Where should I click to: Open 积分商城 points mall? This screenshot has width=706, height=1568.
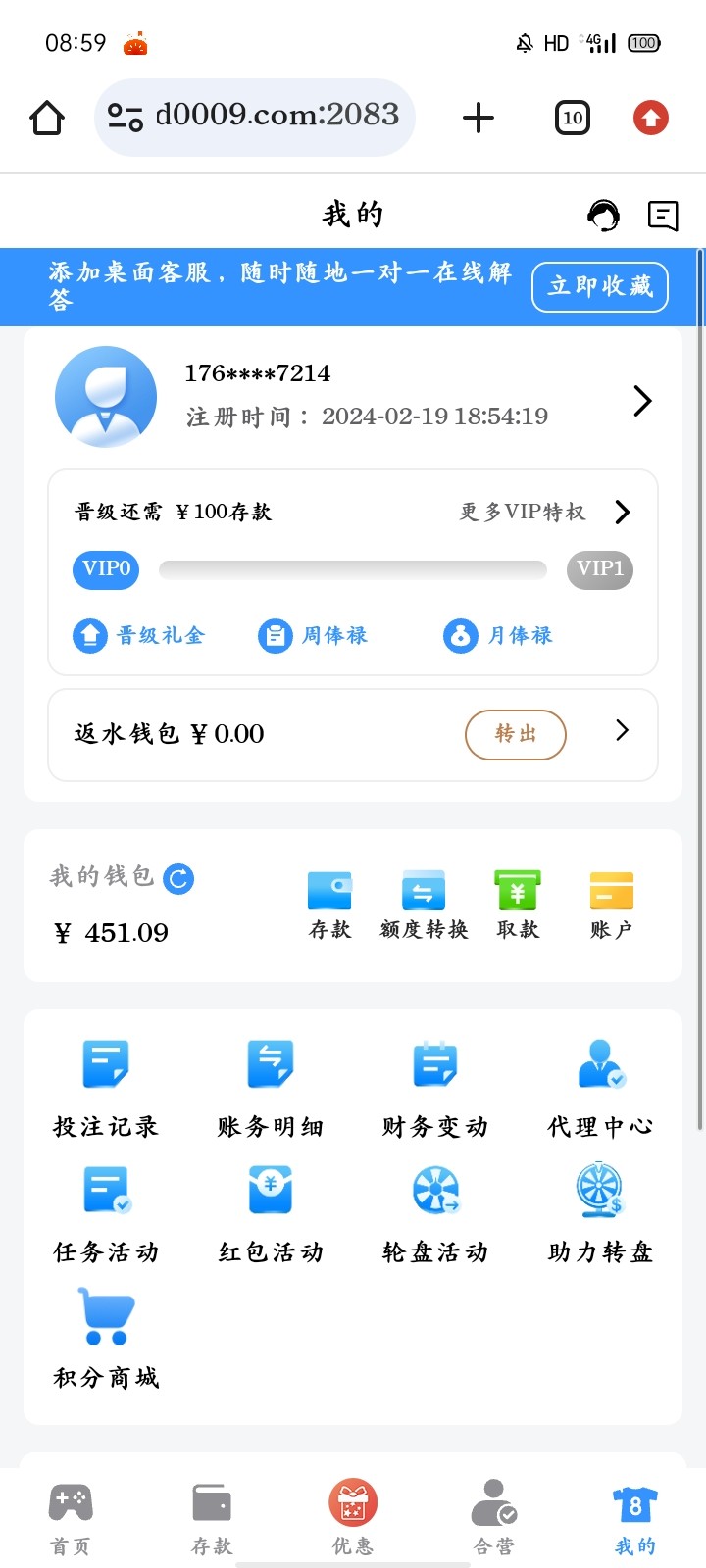point(106,1339)
